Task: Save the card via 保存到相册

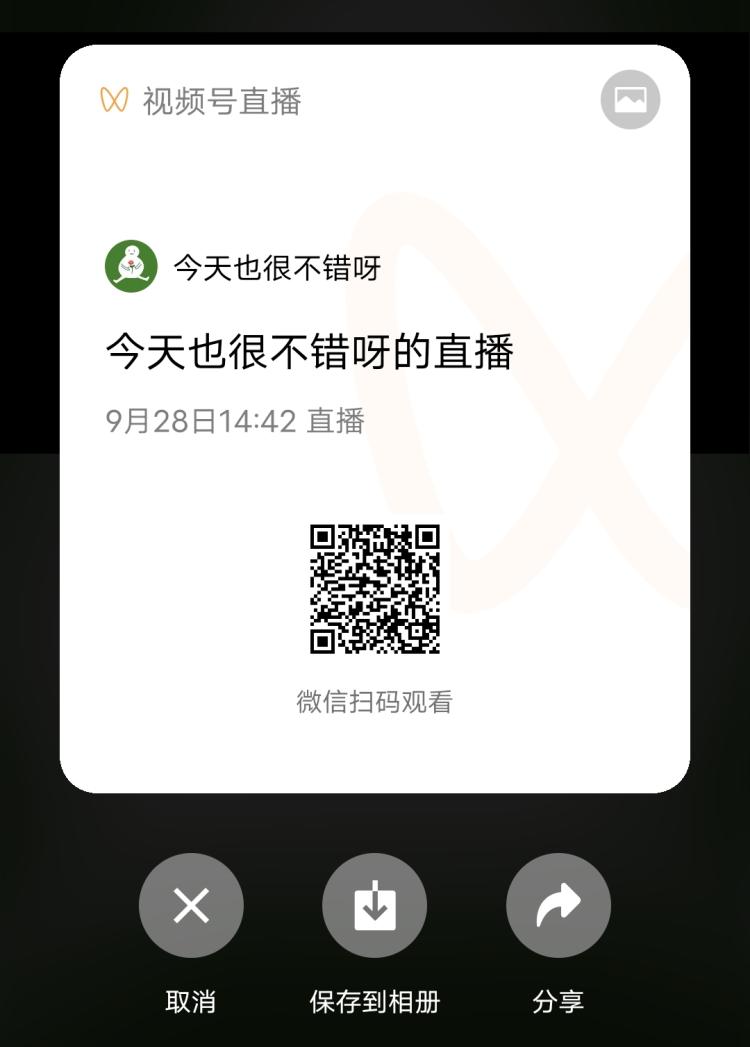Action: coord(374,906)
